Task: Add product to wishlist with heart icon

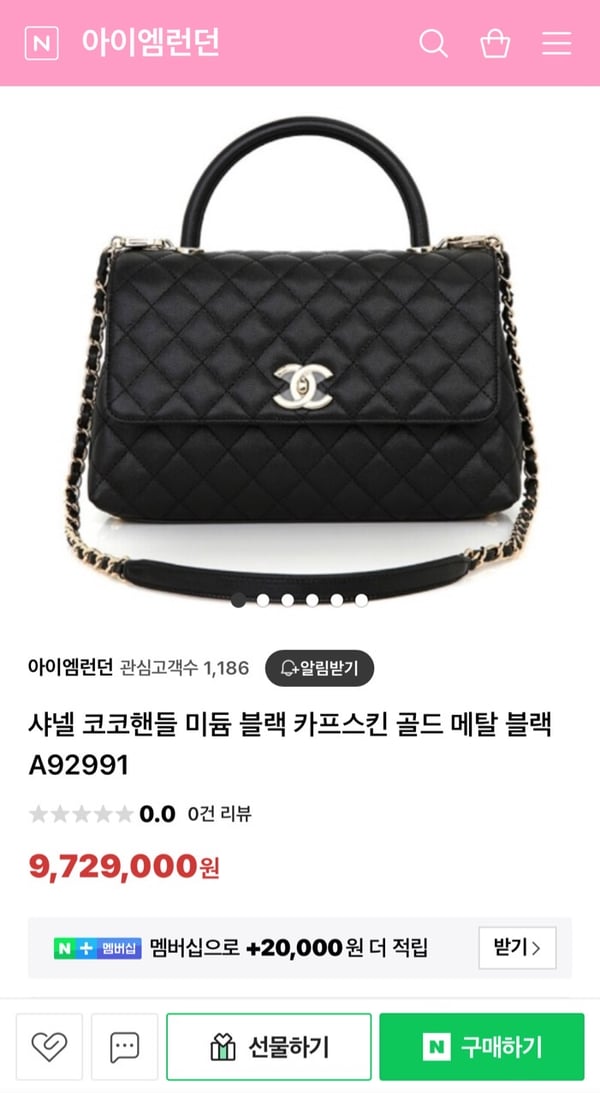Action: [49, 1047]
